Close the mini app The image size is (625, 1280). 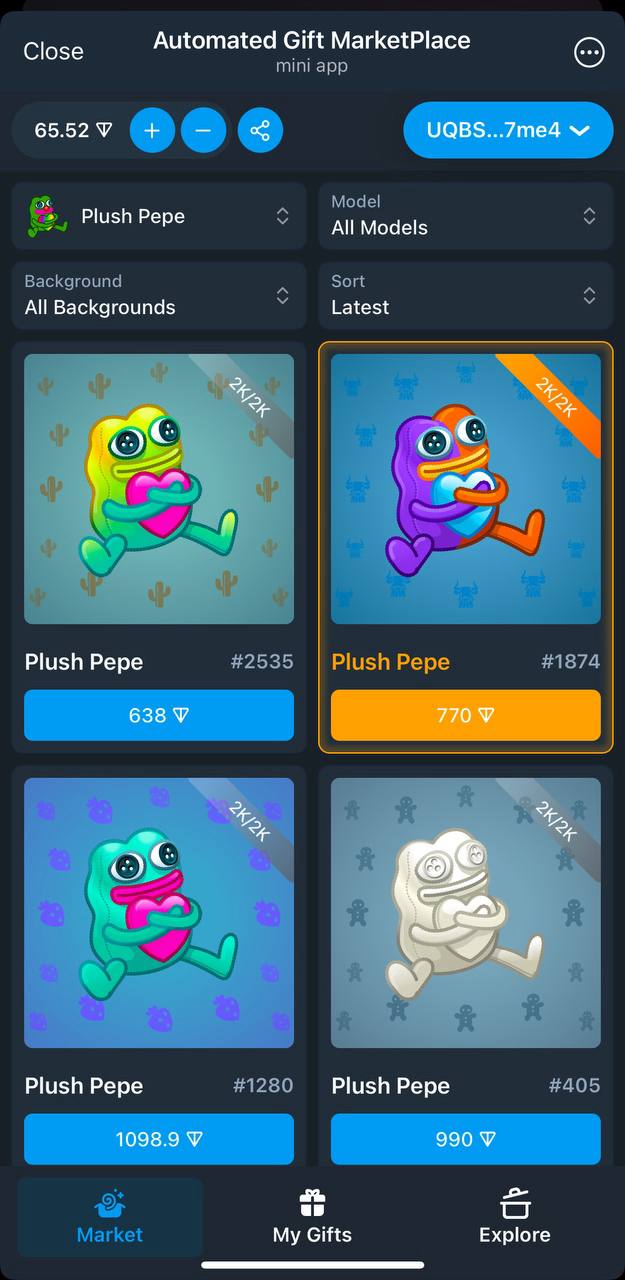(53, 51)
